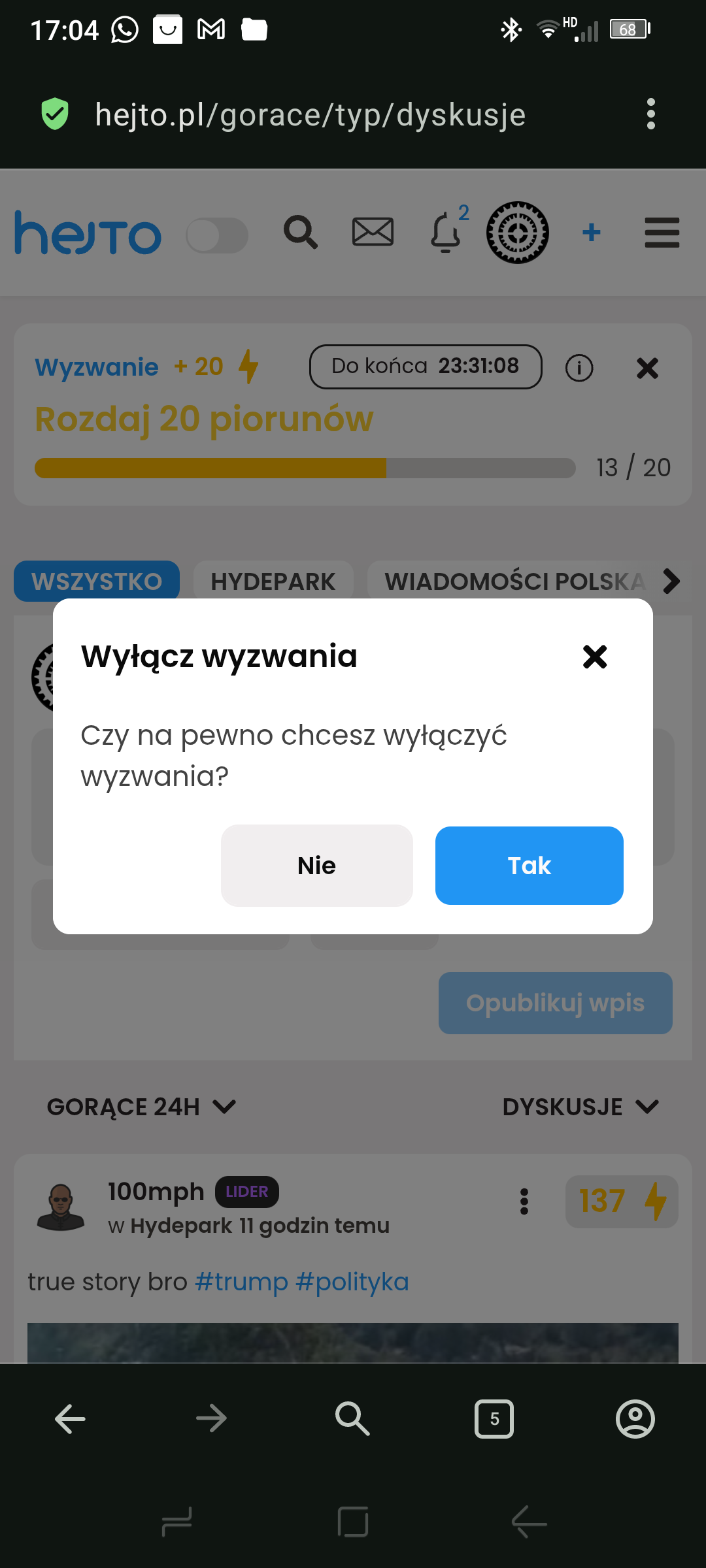Open browser search from bottom toolbar

coord(352,1418)
